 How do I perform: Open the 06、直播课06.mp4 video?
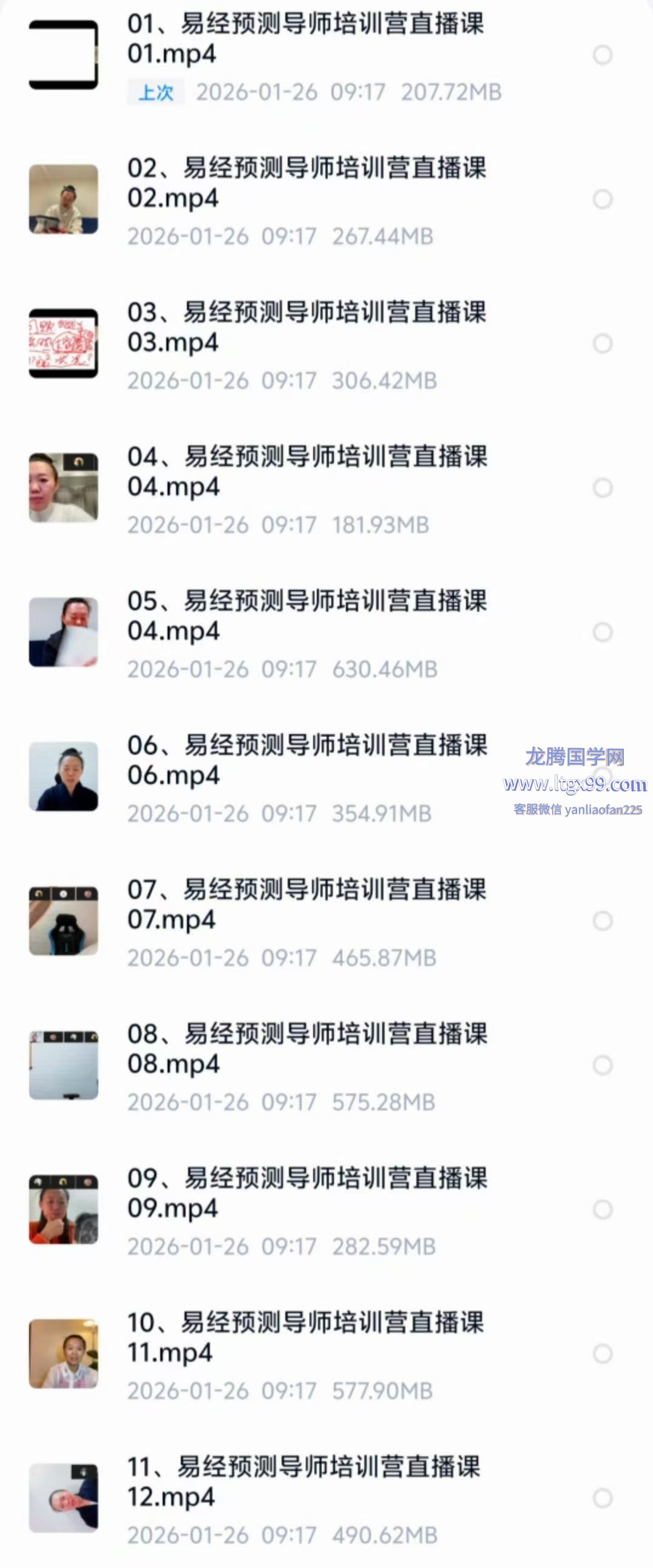[x=305, y=760]
